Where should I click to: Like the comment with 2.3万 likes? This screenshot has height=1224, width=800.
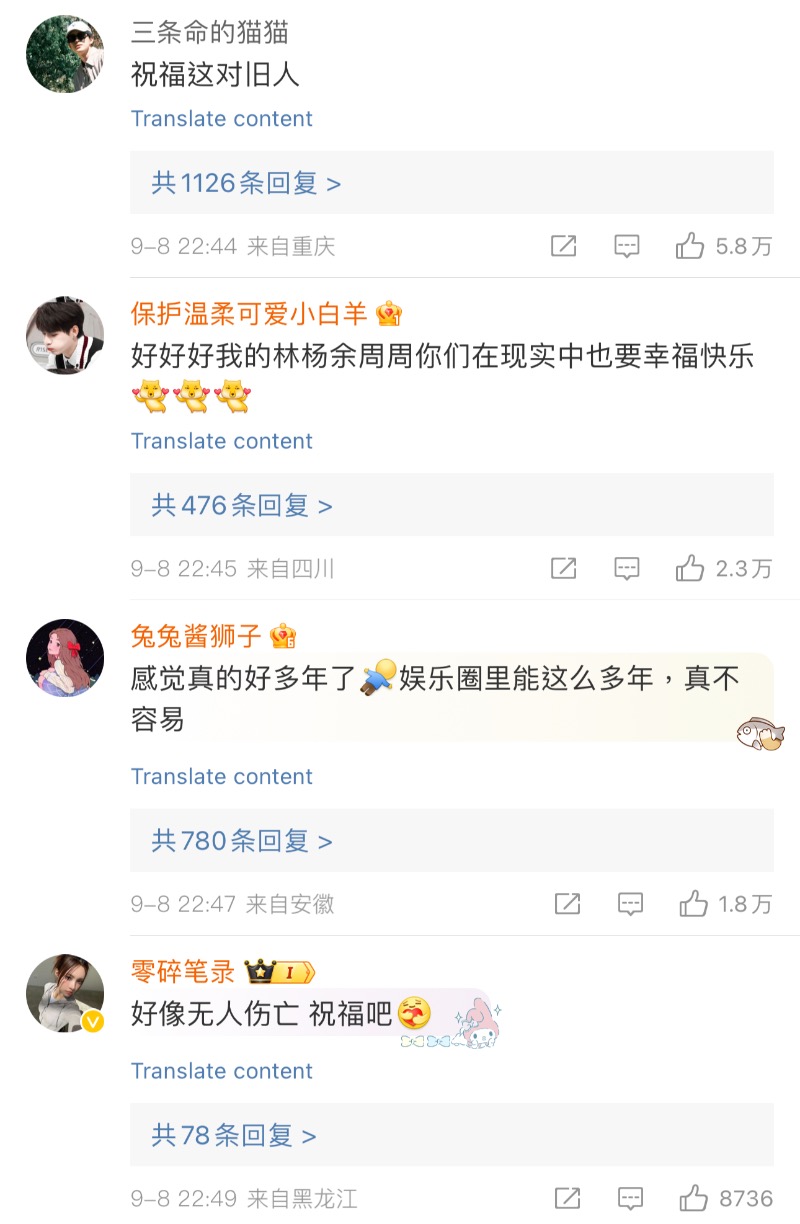pos(690,569)
